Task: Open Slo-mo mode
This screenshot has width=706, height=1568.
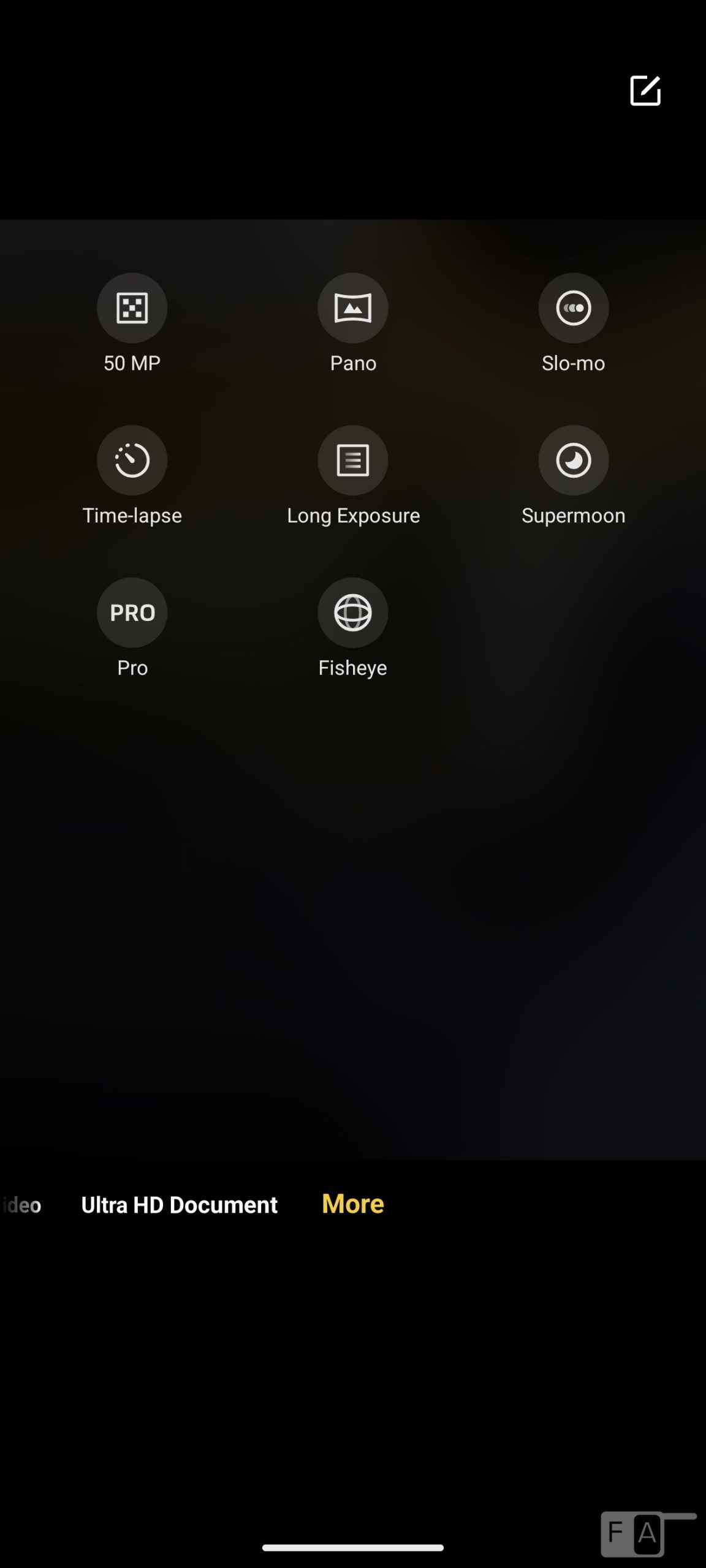Action: tap(573, 308)
